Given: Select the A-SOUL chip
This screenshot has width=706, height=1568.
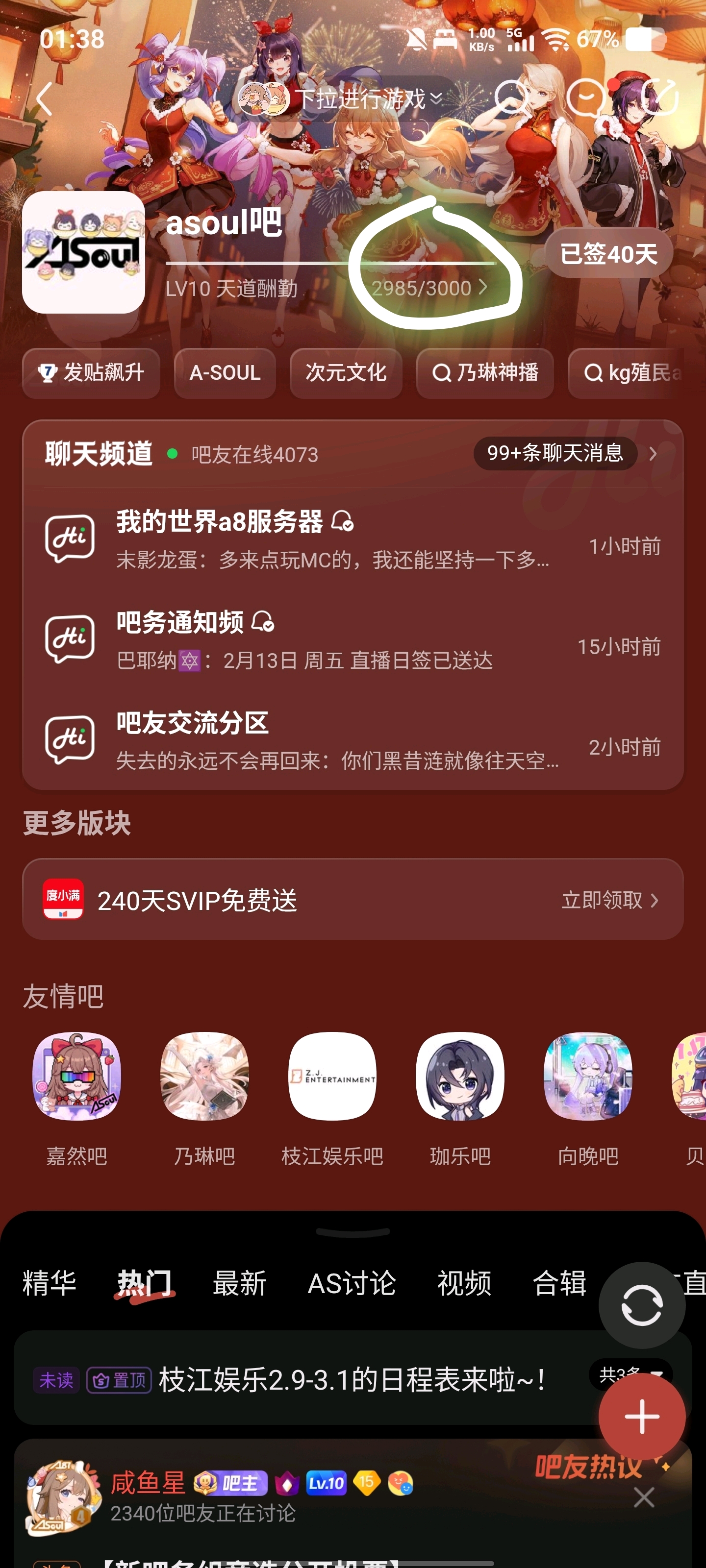Looking at the screenshot, I should pyautogui.click(x=225, y=372).
